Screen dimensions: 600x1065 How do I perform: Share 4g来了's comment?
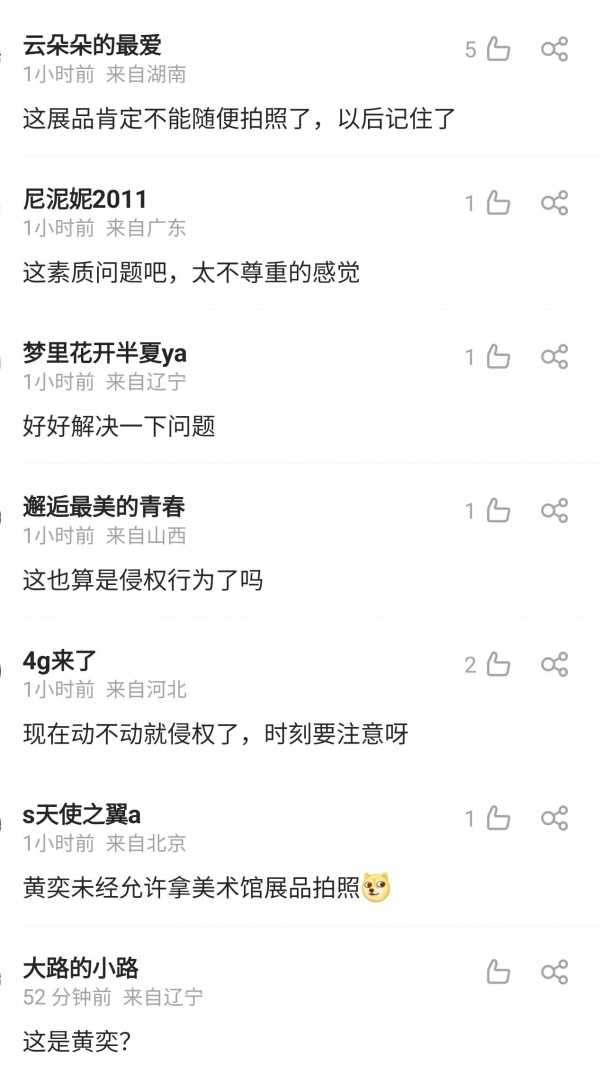554,664
